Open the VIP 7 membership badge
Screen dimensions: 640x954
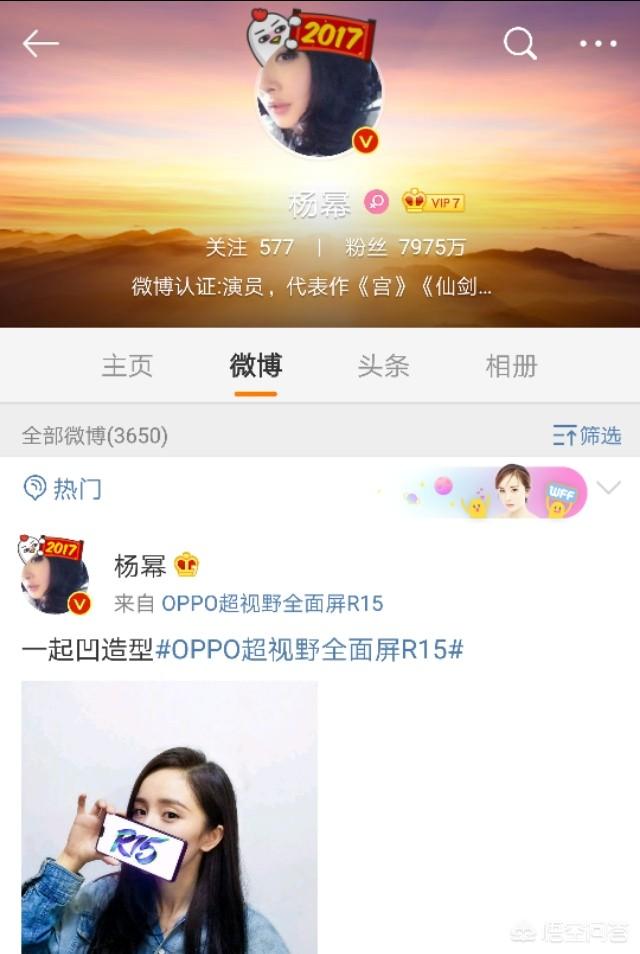433,202
